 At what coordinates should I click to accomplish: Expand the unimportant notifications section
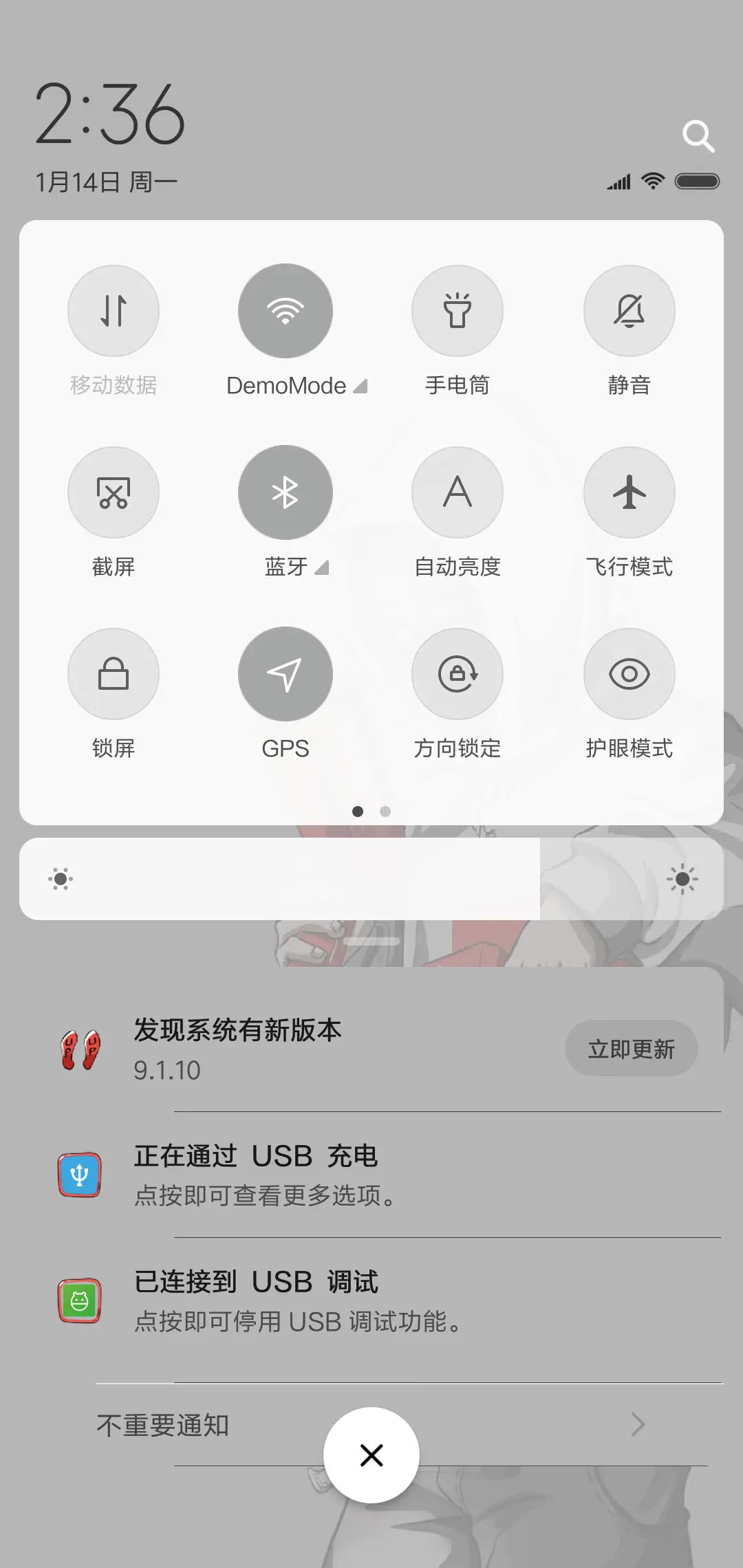tap(638, 1425)
